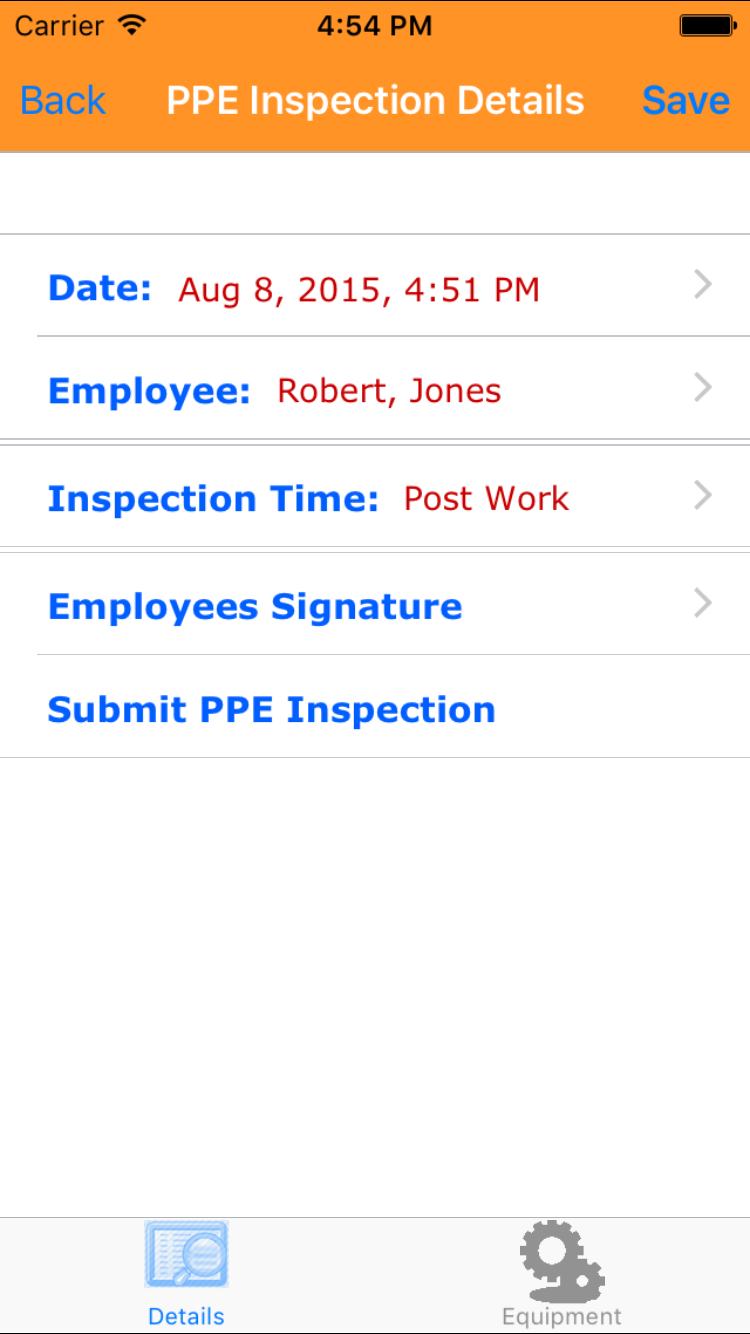Switch to the Equipment tab
750x1334 pixels.
561,1274
